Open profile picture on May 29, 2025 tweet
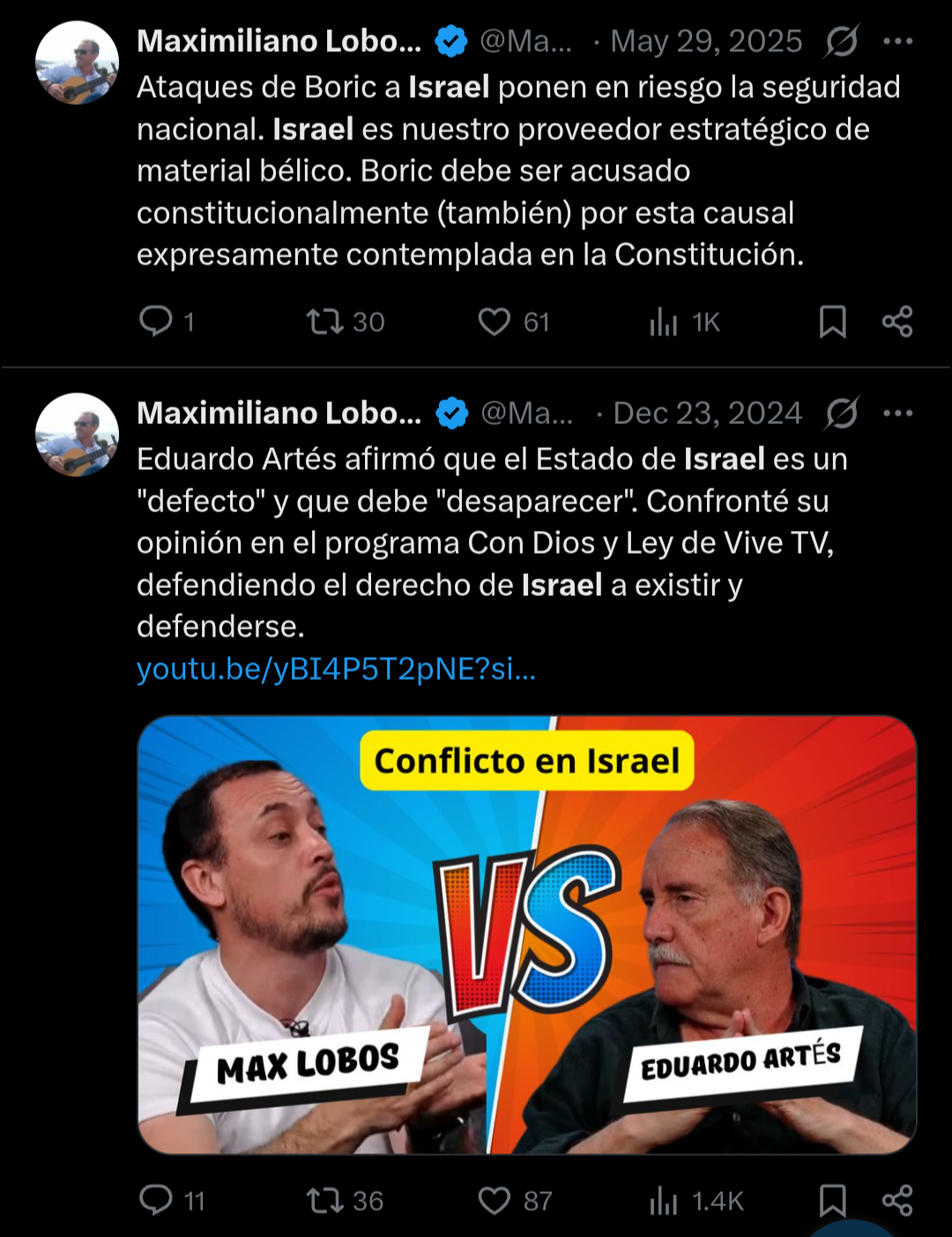The image size is (952, 1237). pyautogui.click(x=78, y=63)
